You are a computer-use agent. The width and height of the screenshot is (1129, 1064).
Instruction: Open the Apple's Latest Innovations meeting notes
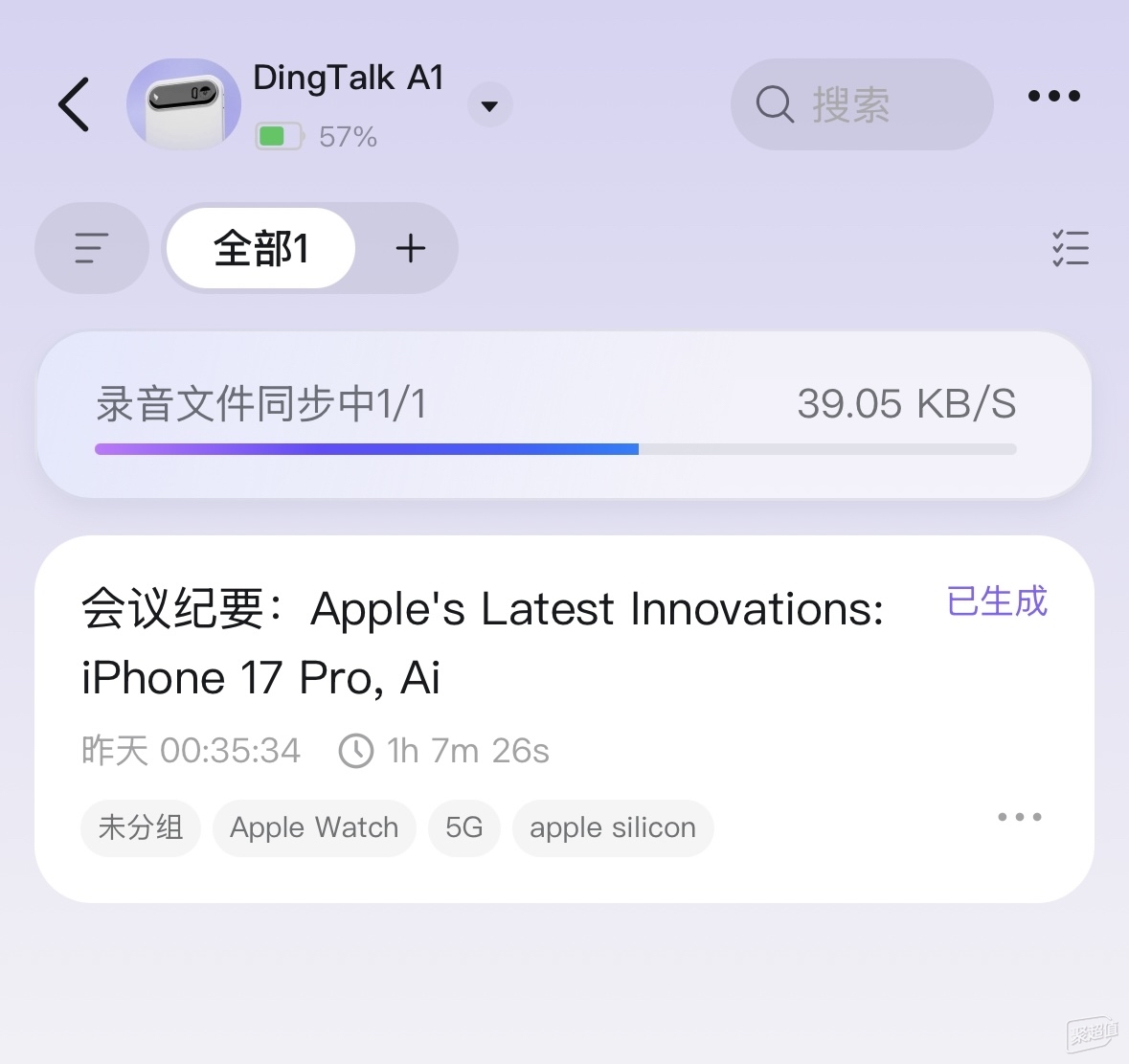[x=483, y=643]
